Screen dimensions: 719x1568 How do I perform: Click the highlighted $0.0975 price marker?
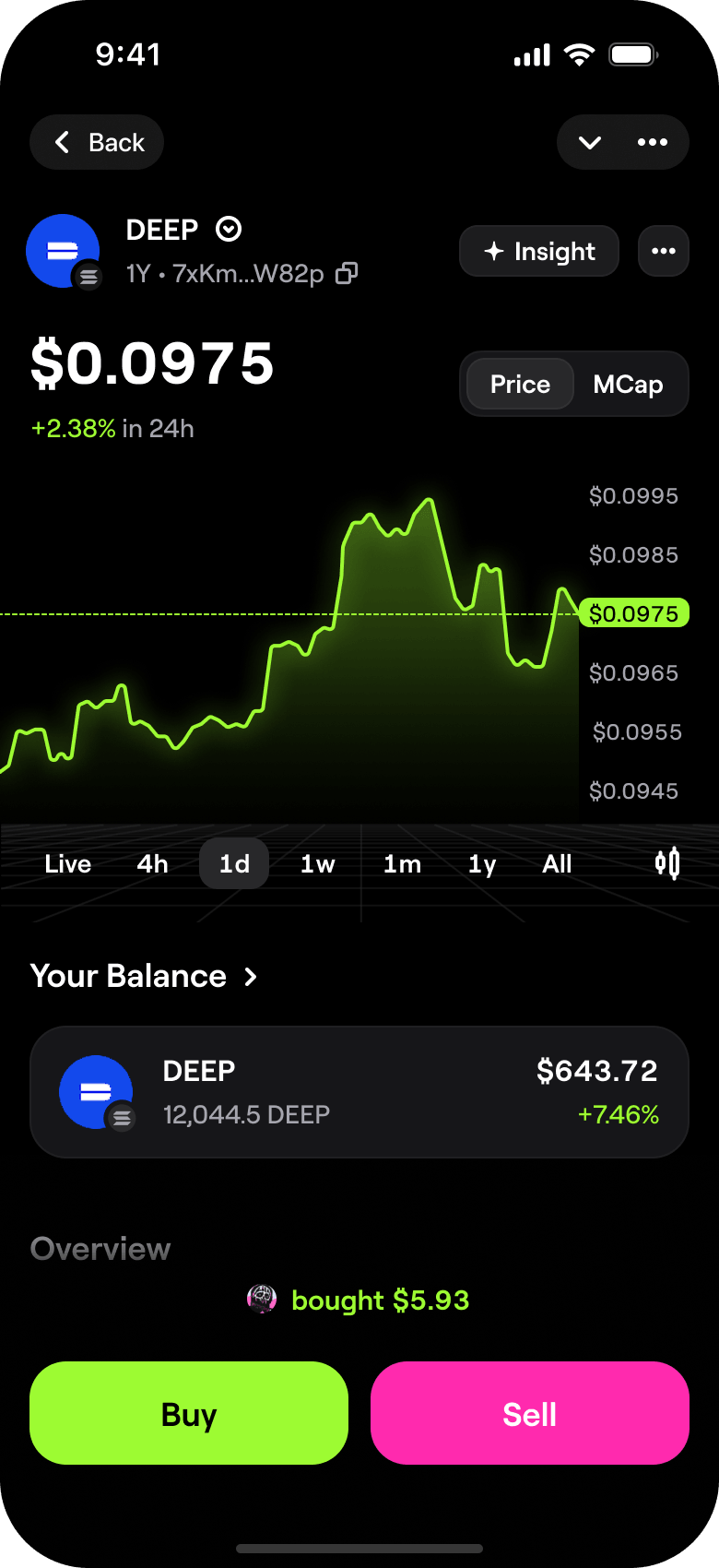click(x=633, y=612)
